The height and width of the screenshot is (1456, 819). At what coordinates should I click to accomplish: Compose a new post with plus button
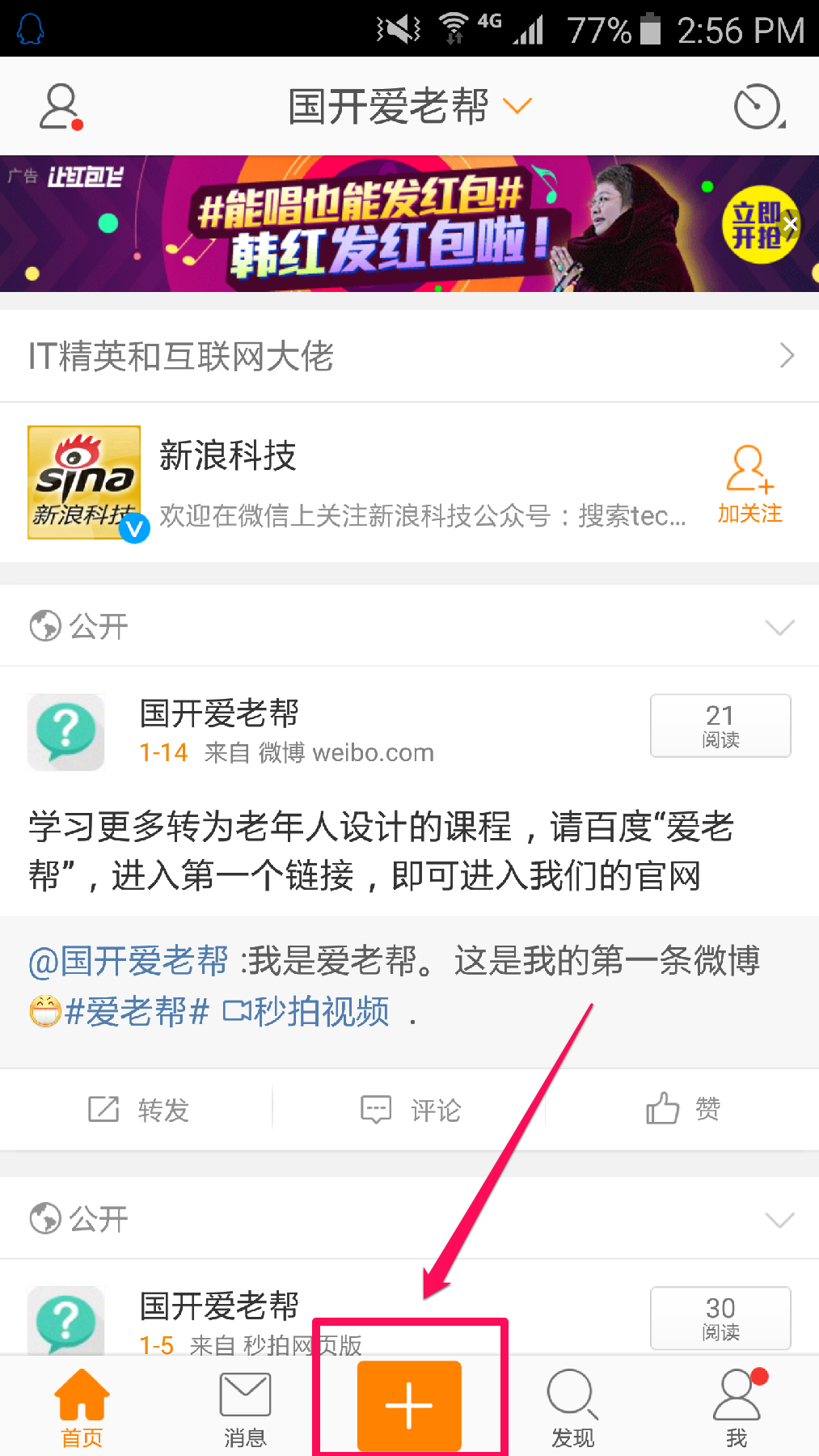[409, 1406]
